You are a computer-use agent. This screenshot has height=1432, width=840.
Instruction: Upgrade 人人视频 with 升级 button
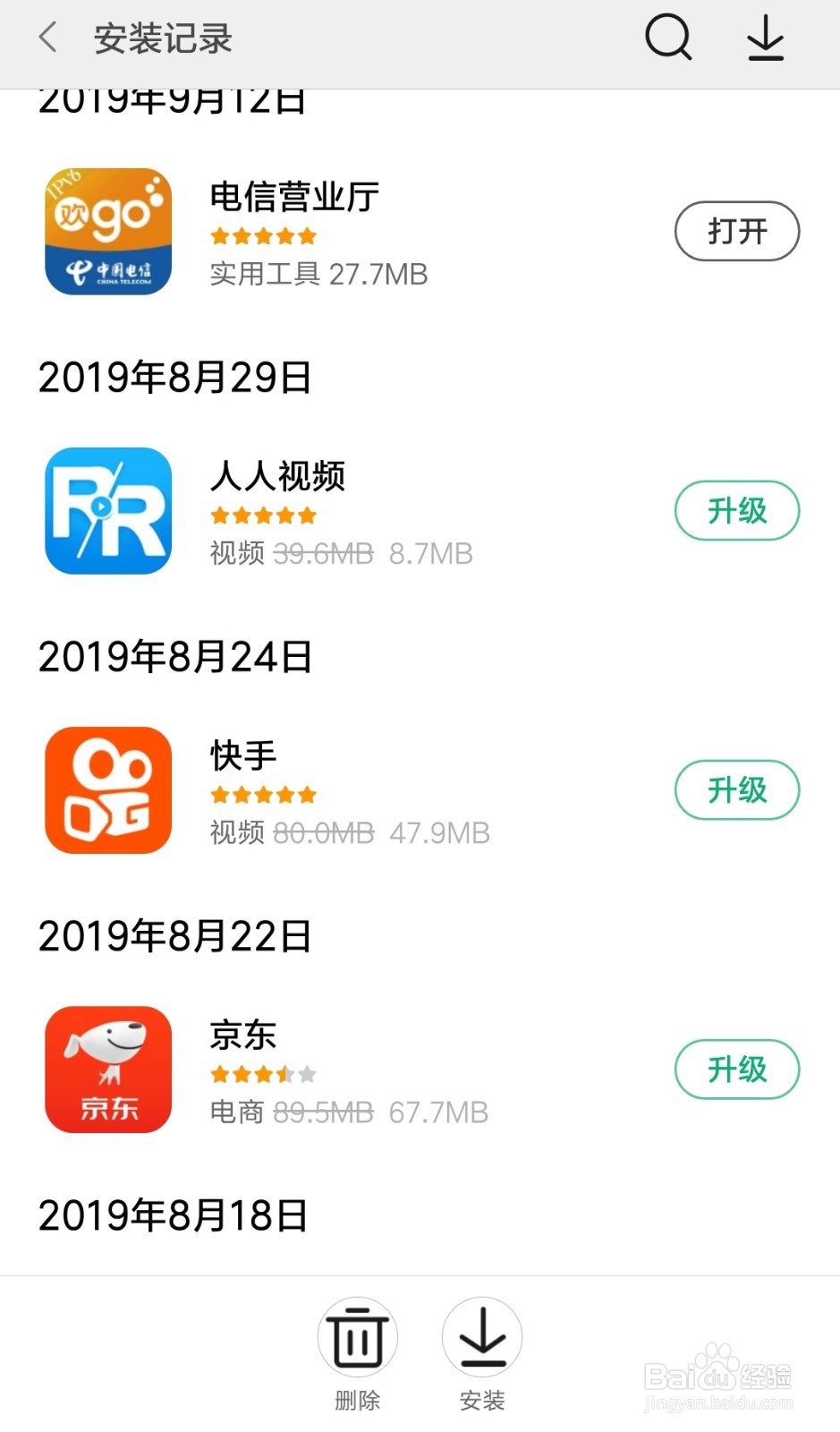736,510
